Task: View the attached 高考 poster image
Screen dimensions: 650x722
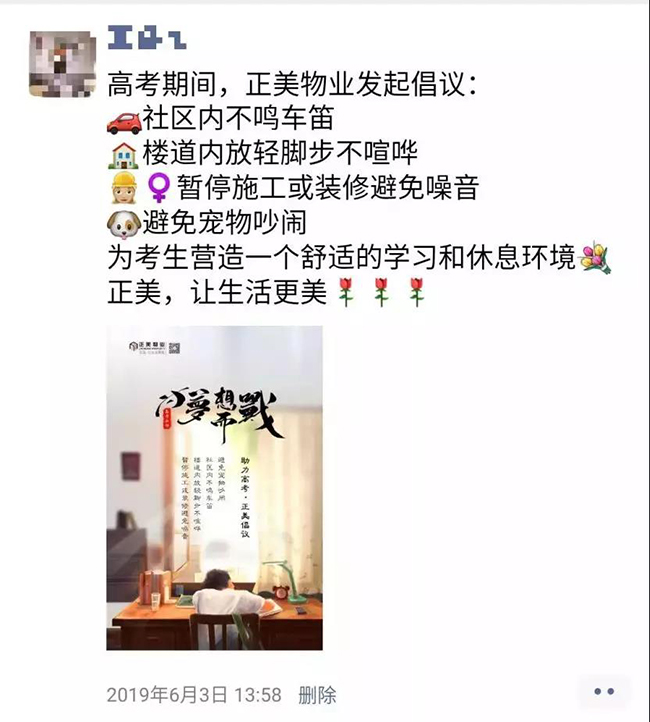Action: (x=214, y=488)
